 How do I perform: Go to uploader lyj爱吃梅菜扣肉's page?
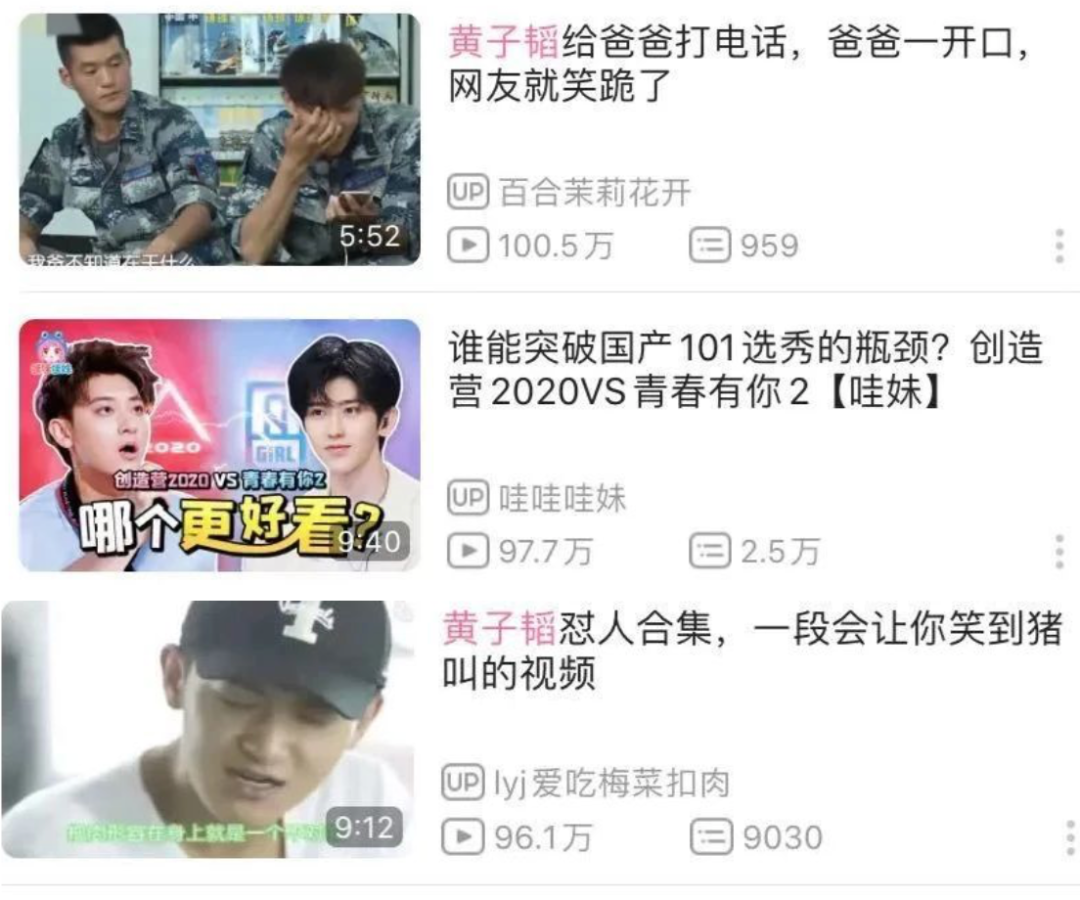coord(612,784)
